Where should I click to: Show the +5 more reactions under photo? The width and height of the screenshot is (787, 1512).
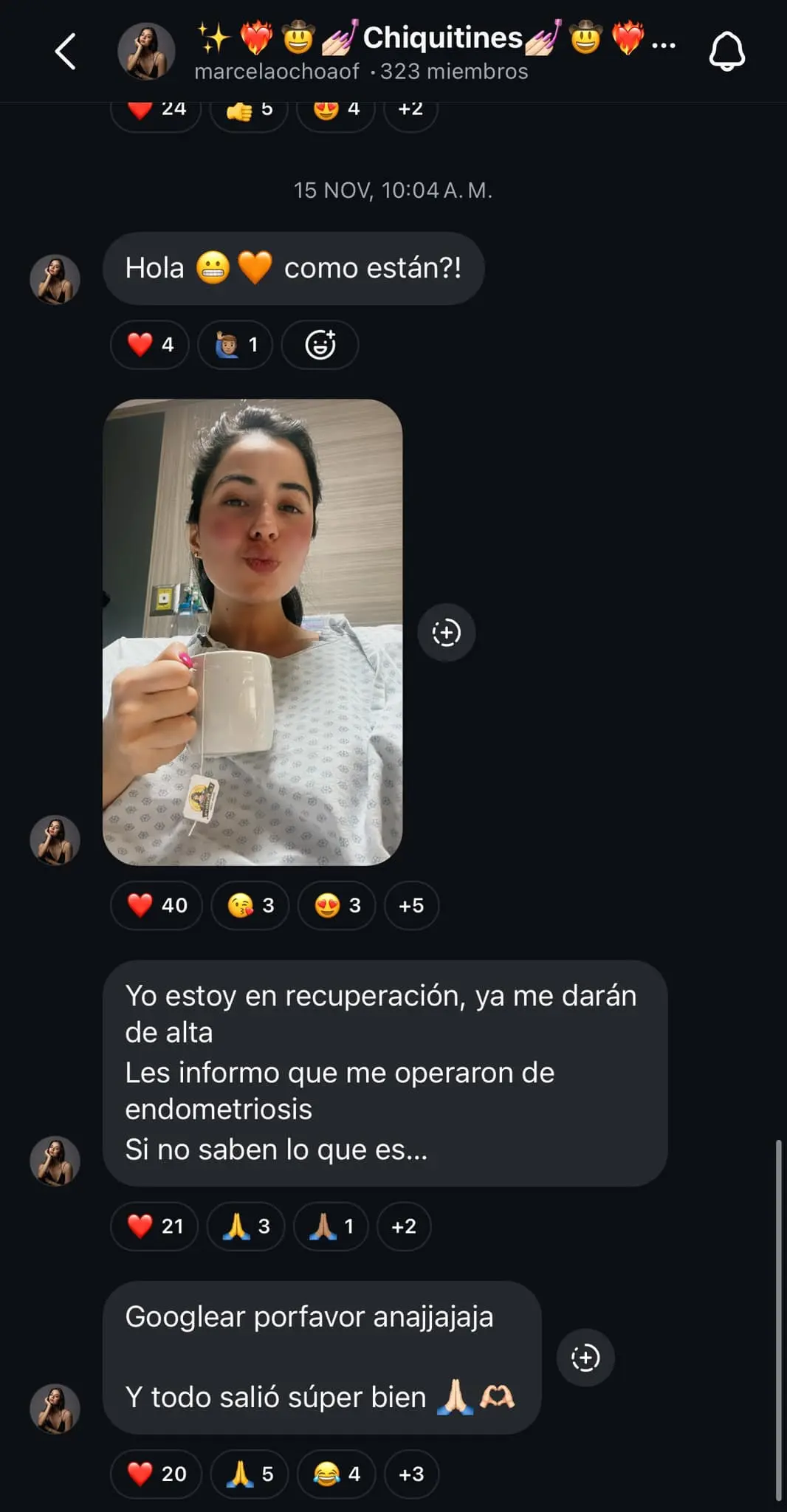(x=411, y=905)
